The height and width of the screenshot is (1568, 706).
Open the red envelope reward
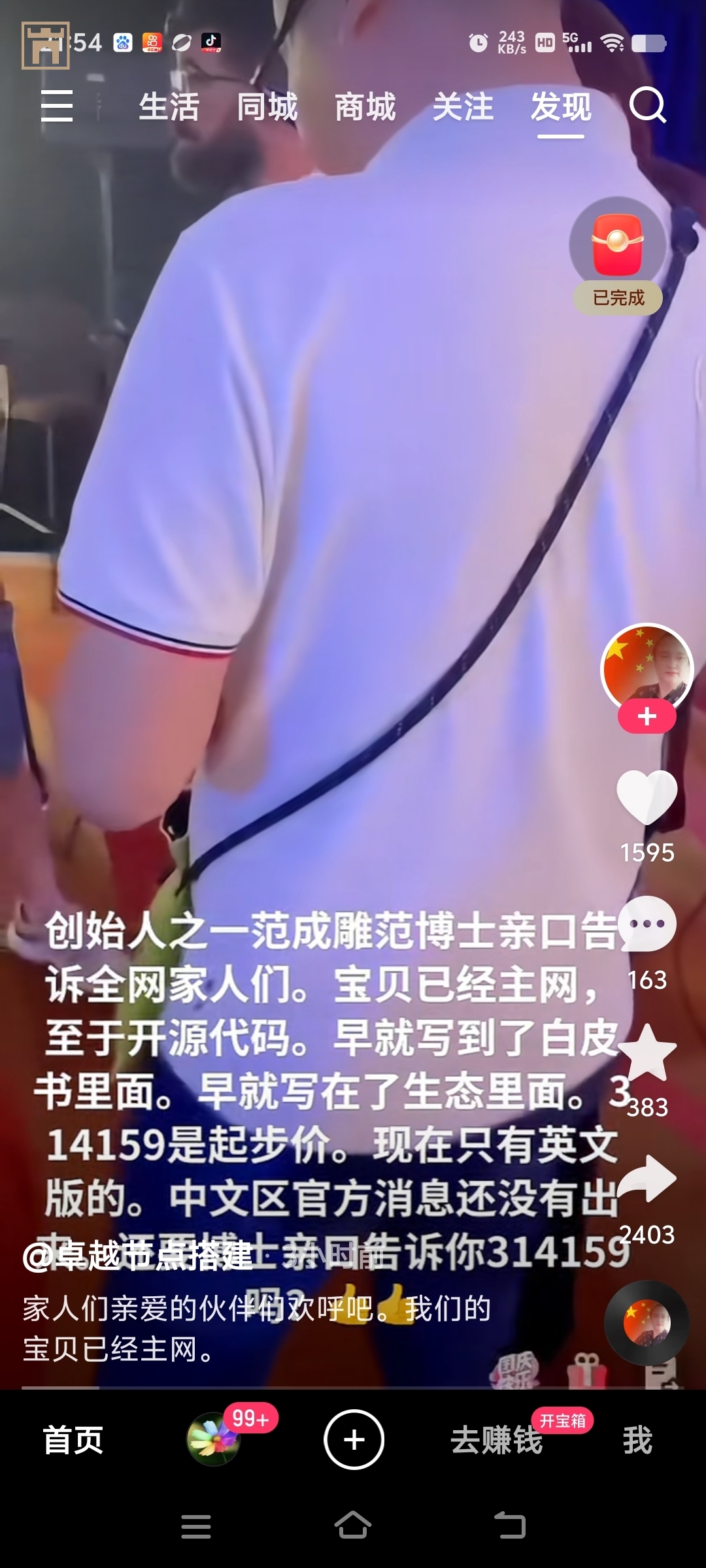click(618, 245)
